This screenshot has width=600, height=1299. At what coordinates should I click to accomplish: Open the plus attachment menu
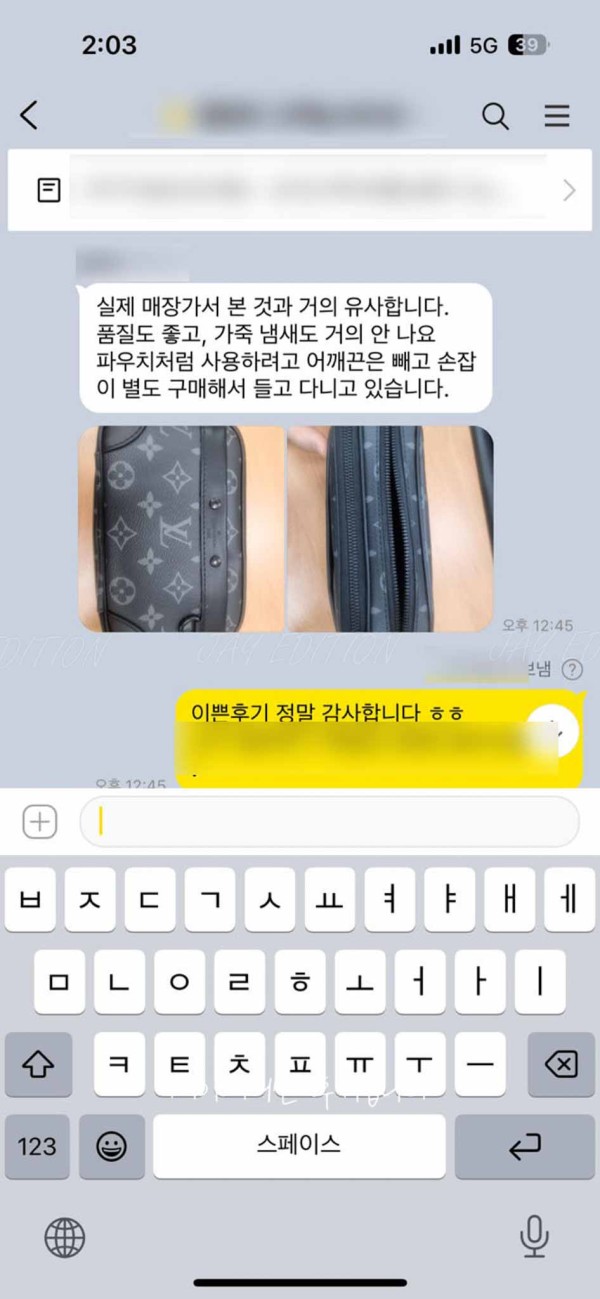tap(40, 822)
